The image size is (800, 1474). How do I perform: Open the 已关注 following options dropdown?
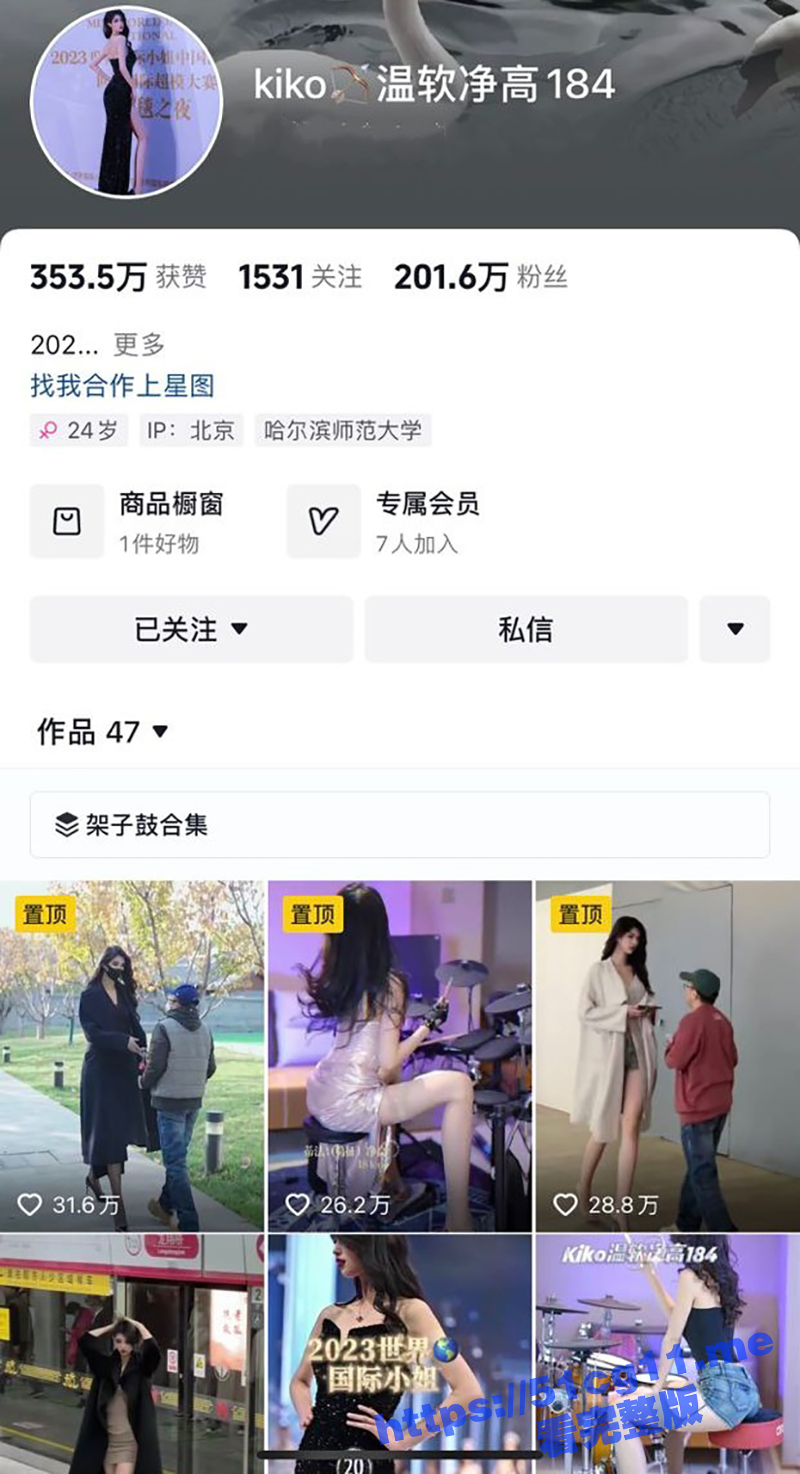click(x=190, y=629)
